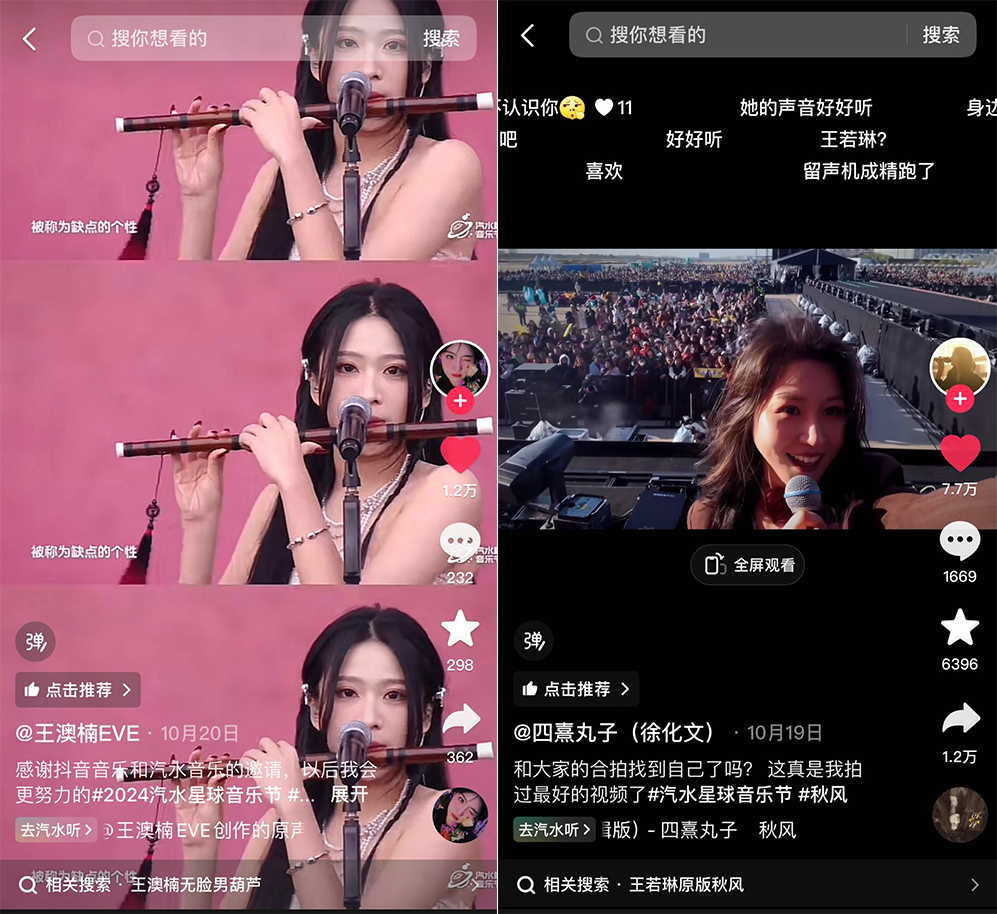Open the spinning music disc for 秋风
This screenshot has height=914, width=997.
point(959,815)
